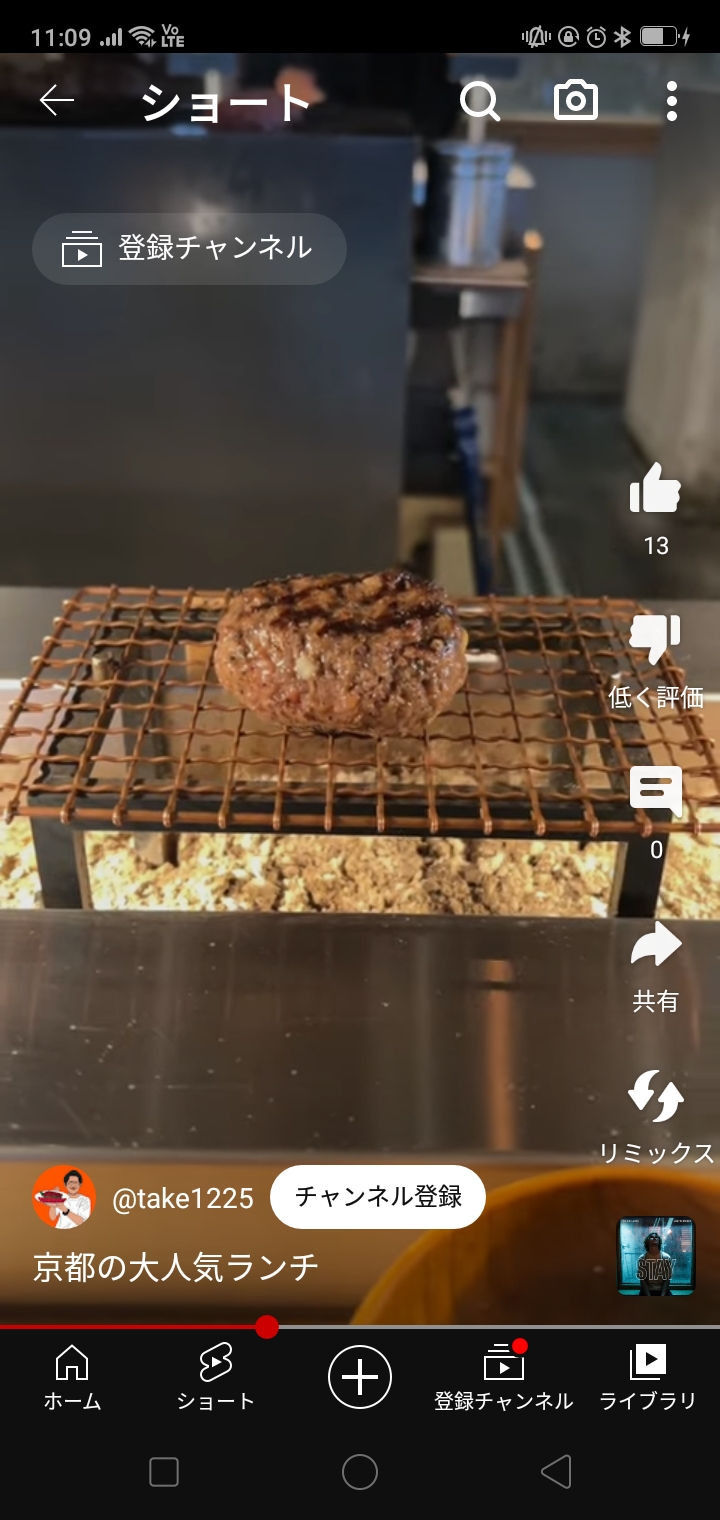The width and height of the screenshot is (720, 1520).
Task: Open the comments for this Short
Action: (x=656, y=792)
